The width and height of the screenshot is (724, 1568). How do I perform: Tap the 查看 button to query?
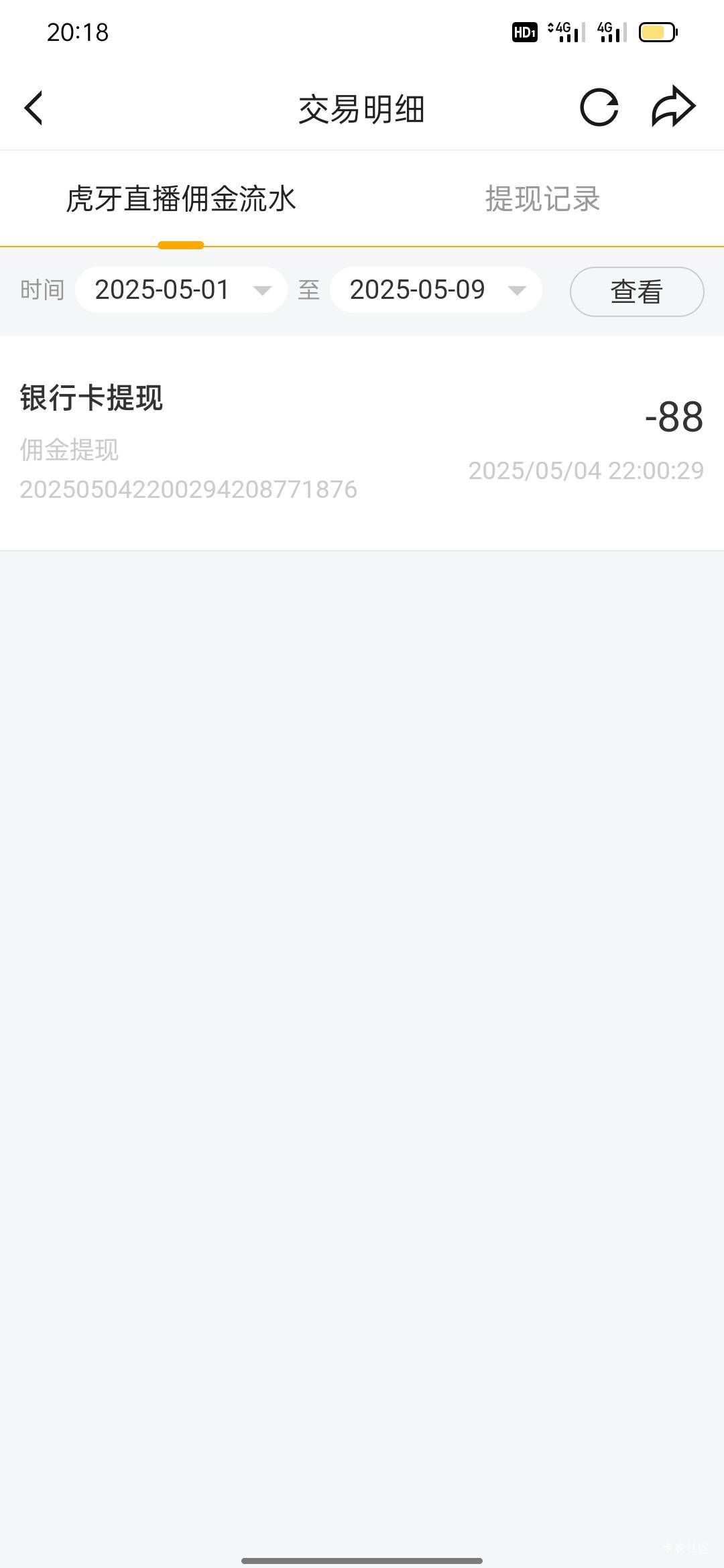[x=637, y=291]
